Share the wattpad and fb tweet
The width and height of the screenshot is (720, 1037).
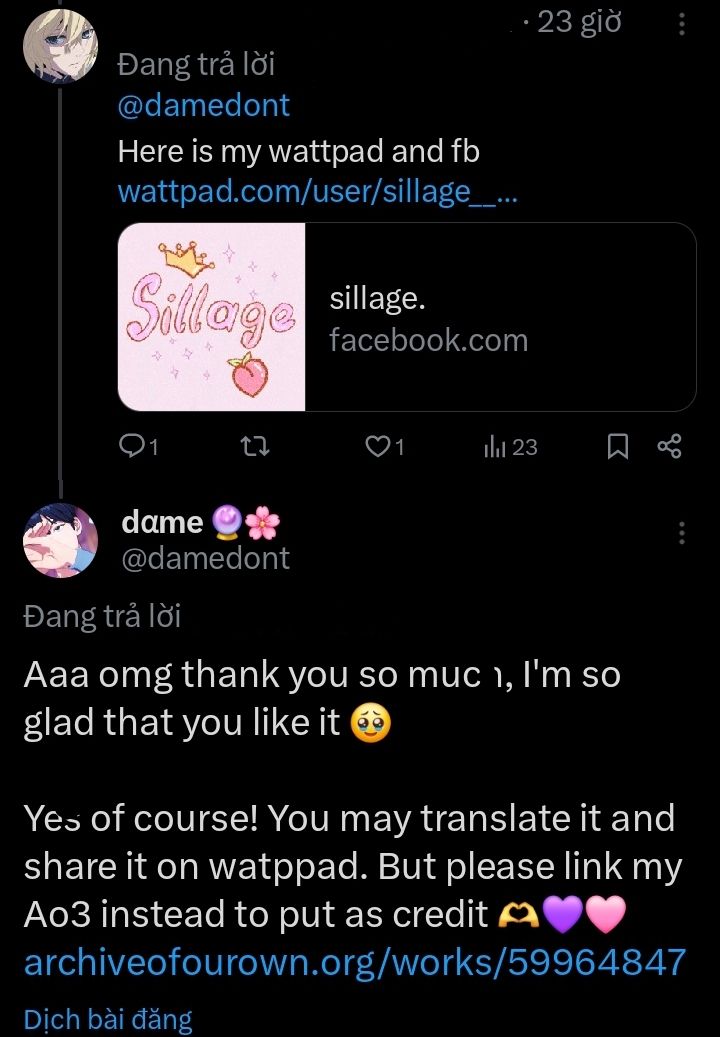point(669,447)
